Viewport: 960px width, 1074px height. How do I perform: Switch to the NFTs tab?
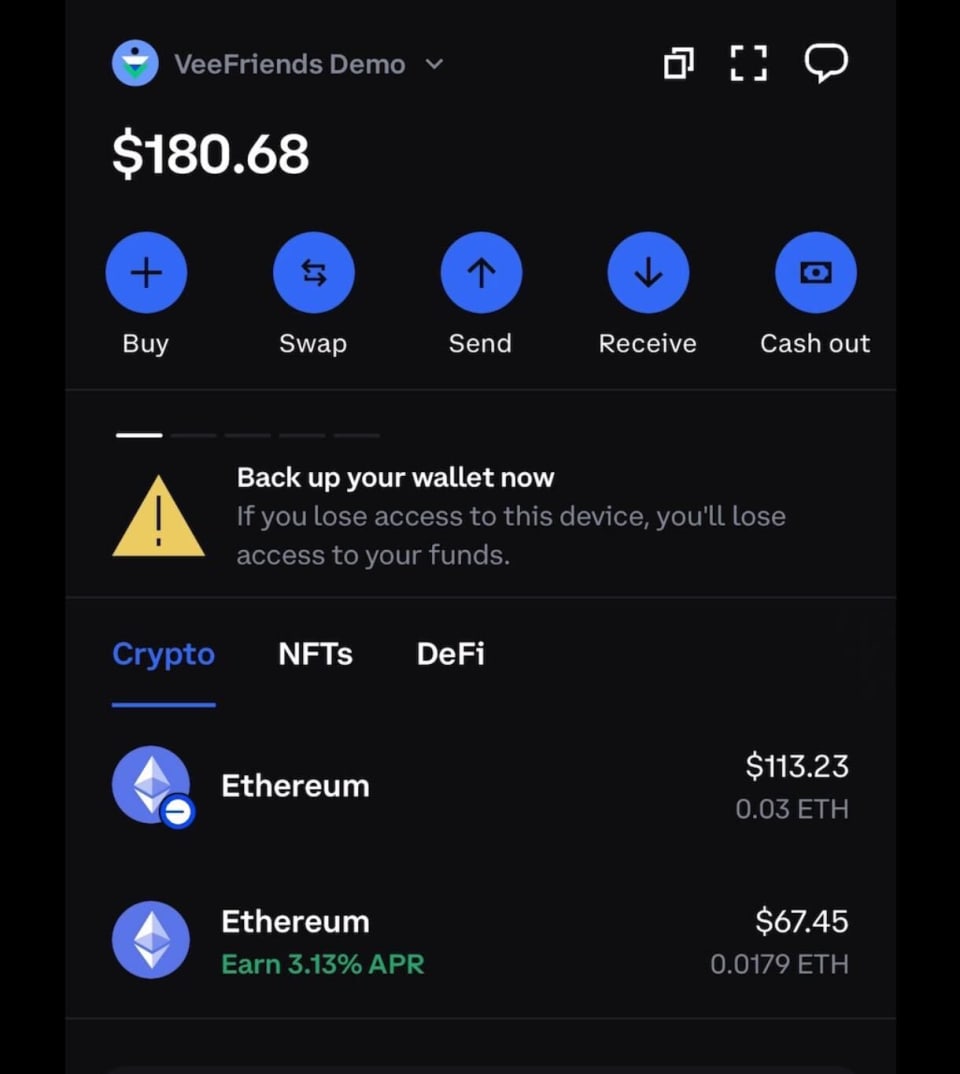coord(315,654)
